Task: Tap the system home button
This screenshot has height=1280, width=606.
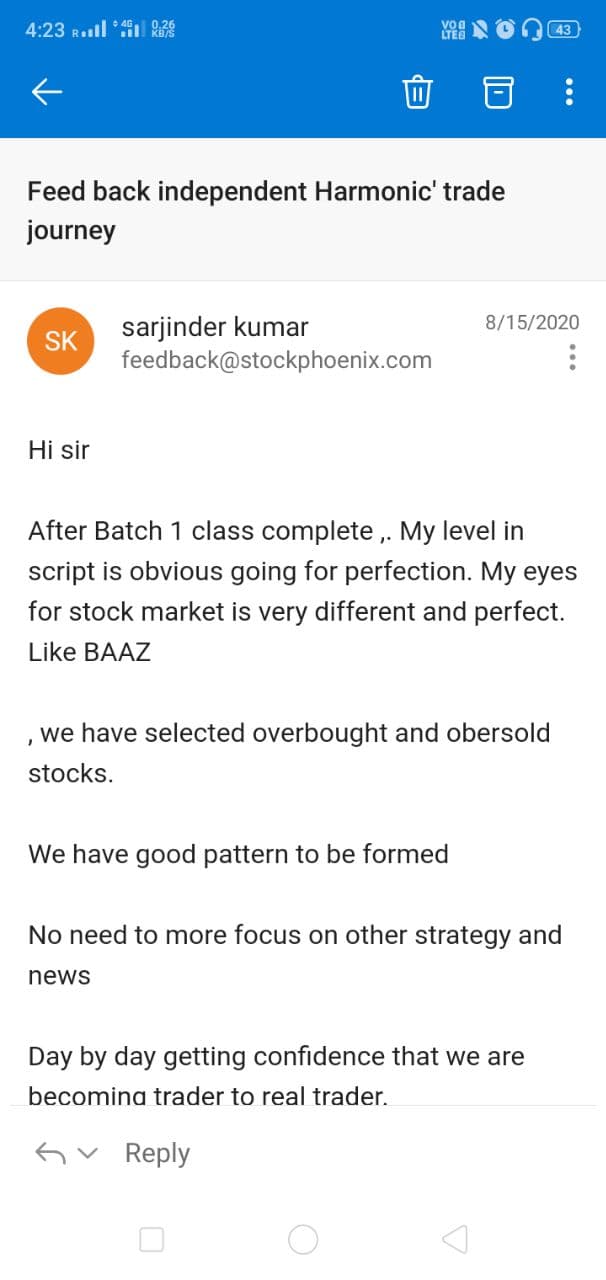Action: (303, 1240)
